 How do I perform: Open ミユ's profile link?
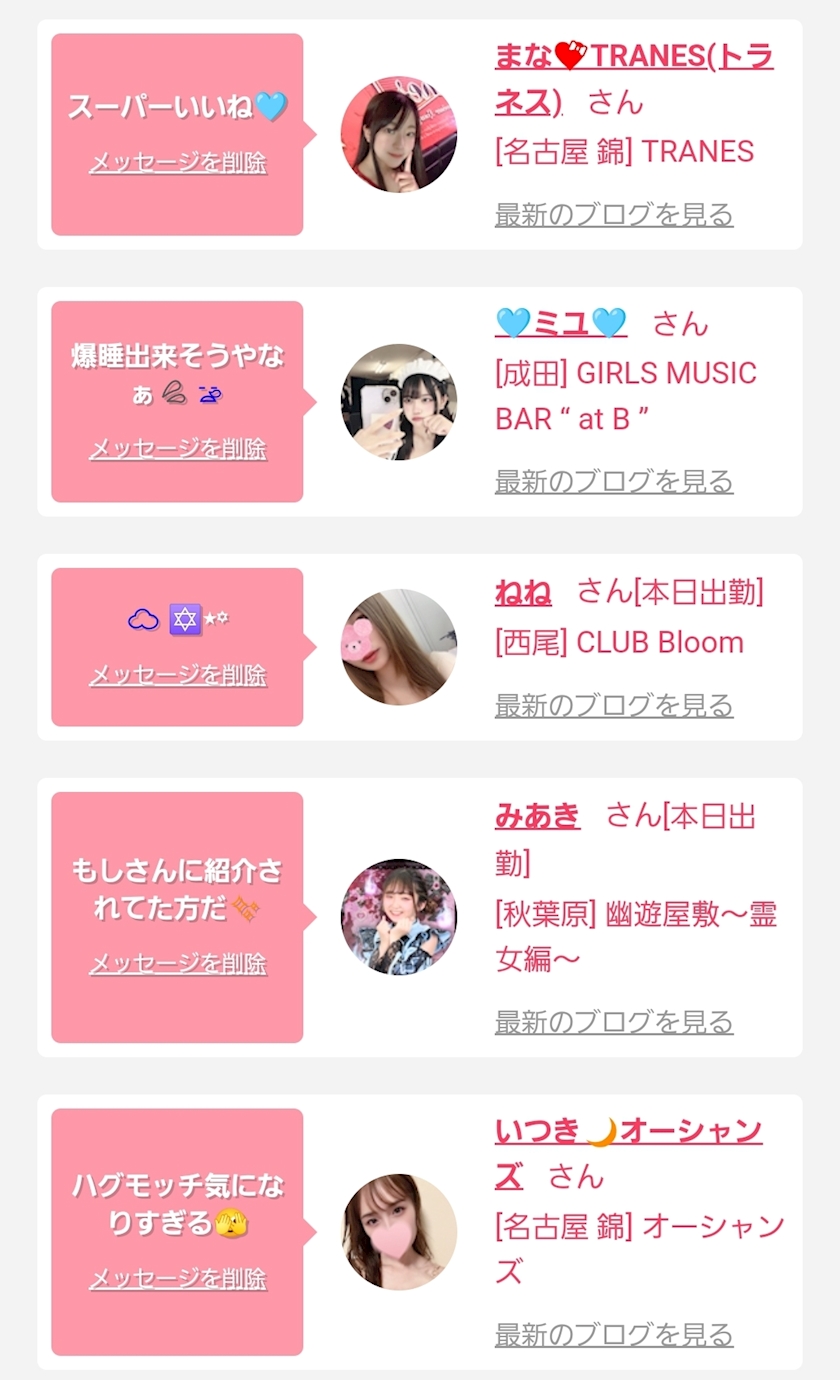point(561,323)
